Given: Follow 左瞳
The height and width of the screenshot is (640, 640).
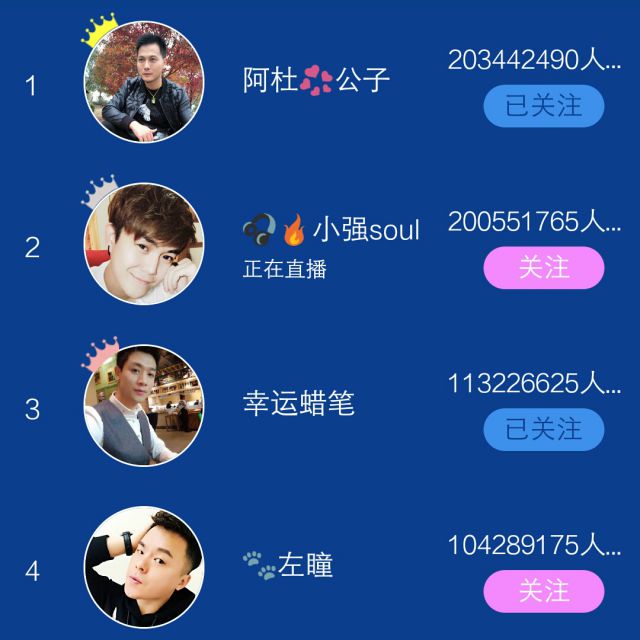Looking at the screenshot, I should tap(543, 591).
